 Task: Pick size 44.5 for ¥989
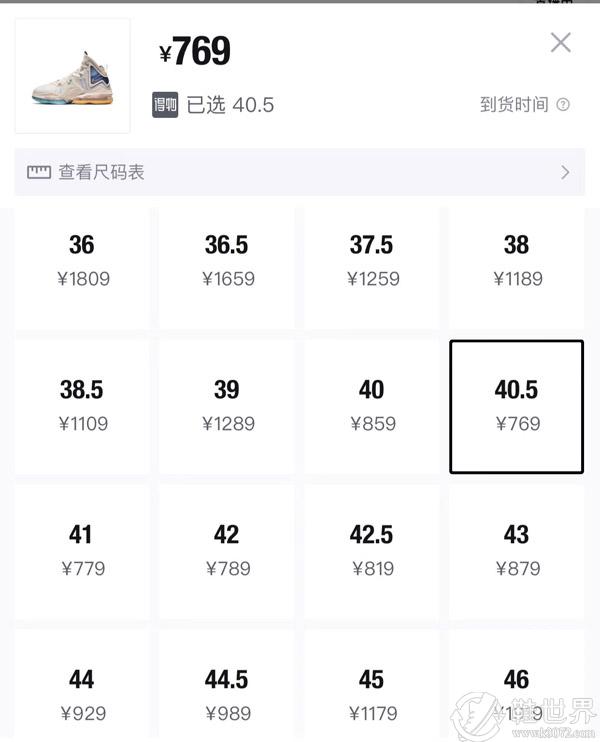click(x=226, y=694)
